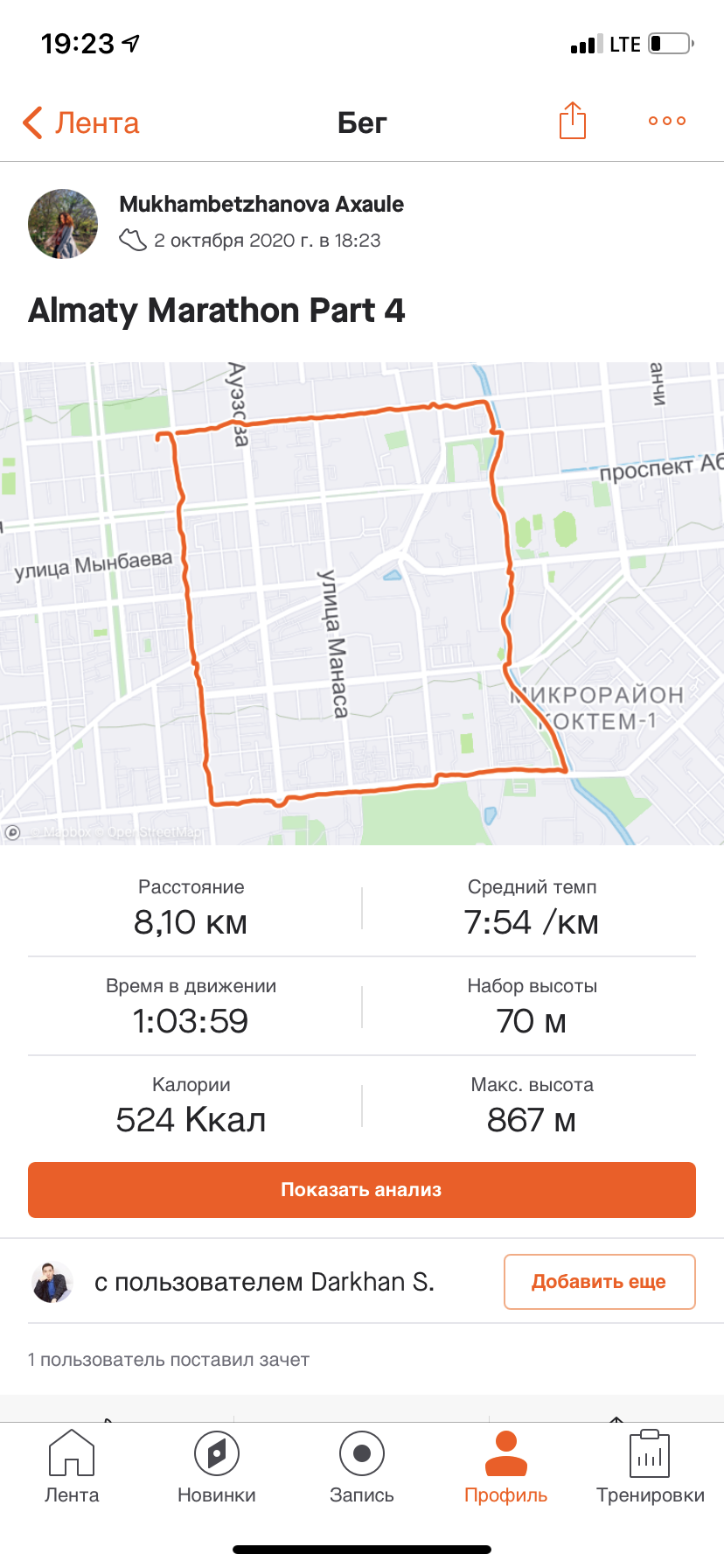The image size is (724, 1568).
Task: Switch to the Тренировки tab
Action: [650, 1466]
